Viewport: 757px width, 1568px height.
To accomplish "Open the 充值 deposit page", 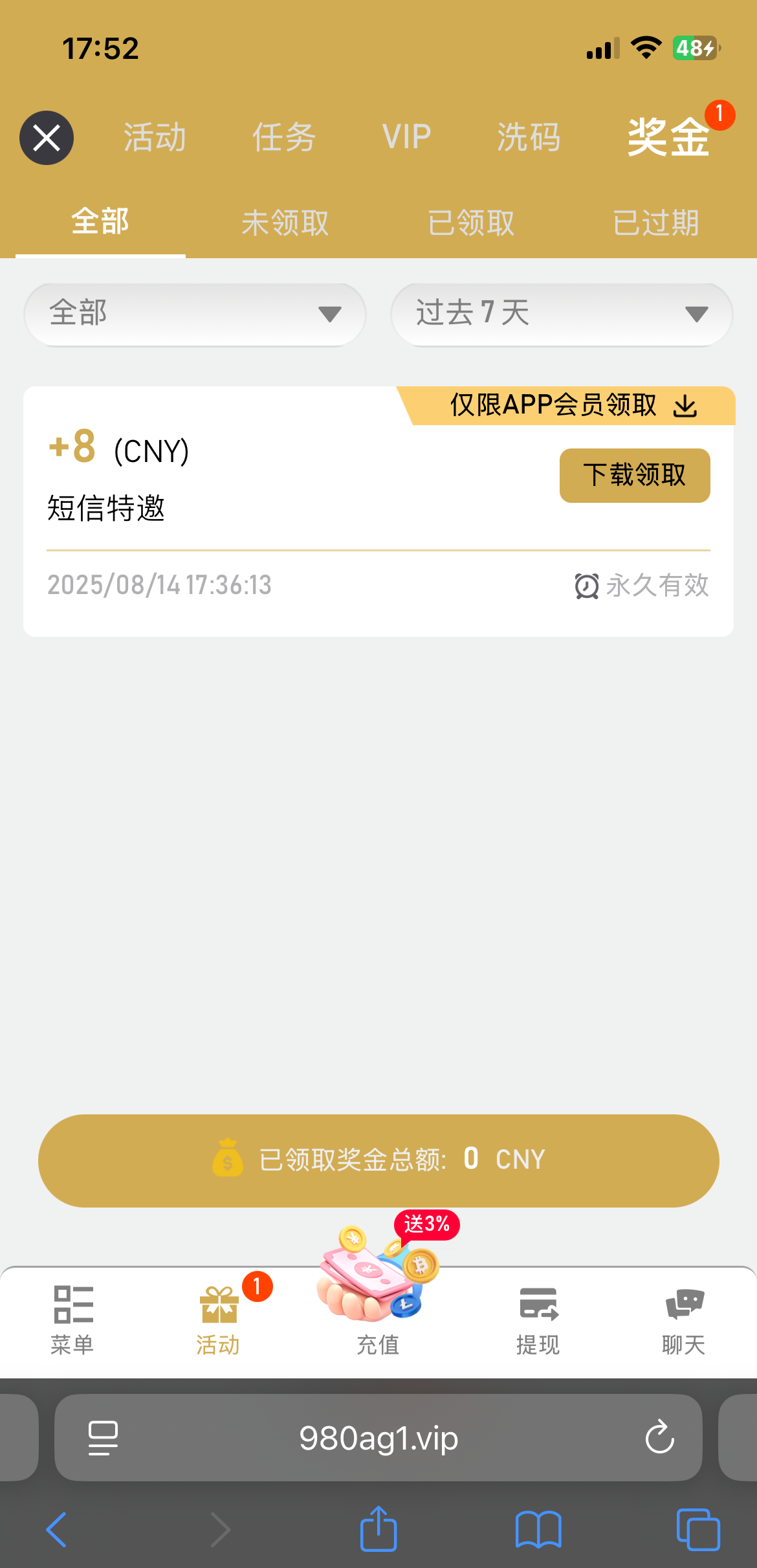I will click(378, 1314).
